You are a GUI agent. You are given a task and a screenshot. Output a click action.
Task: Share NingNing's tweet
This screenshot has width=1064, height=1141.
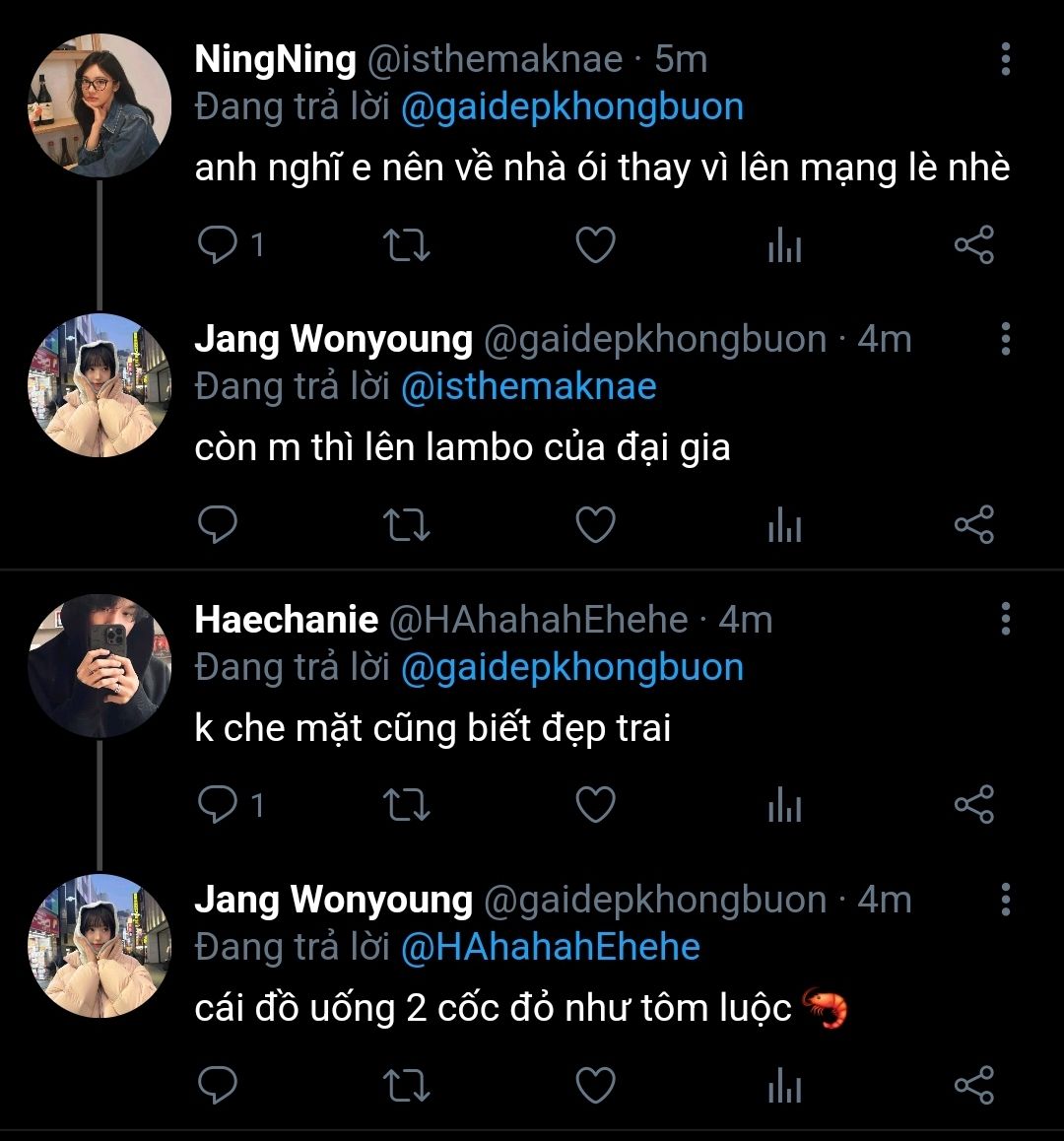pyautogui.click(x=973, y=244)
